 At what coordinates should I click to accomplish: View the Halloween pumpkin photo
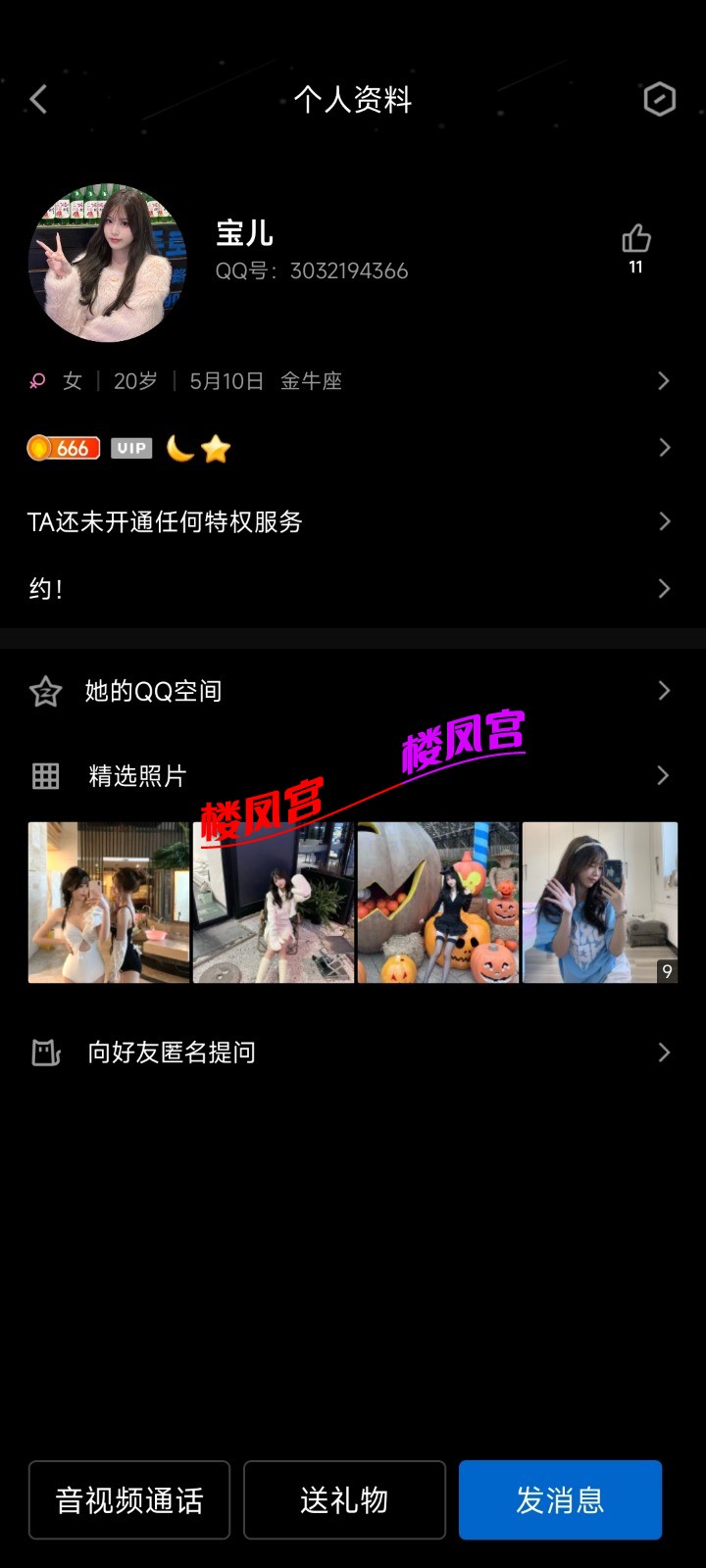[438, 903]
